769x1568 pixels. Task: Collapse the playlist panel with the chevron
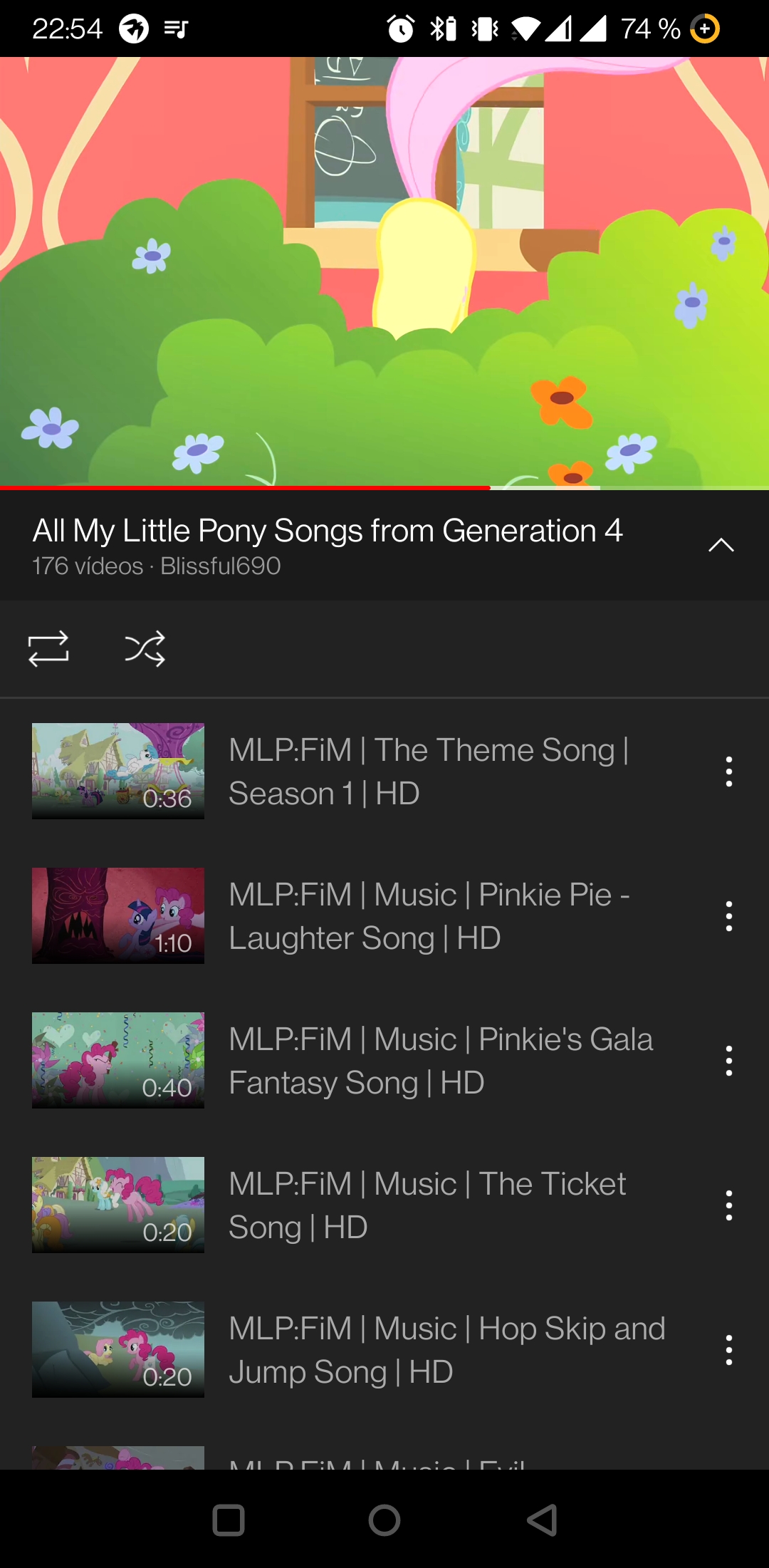(721, 546)
